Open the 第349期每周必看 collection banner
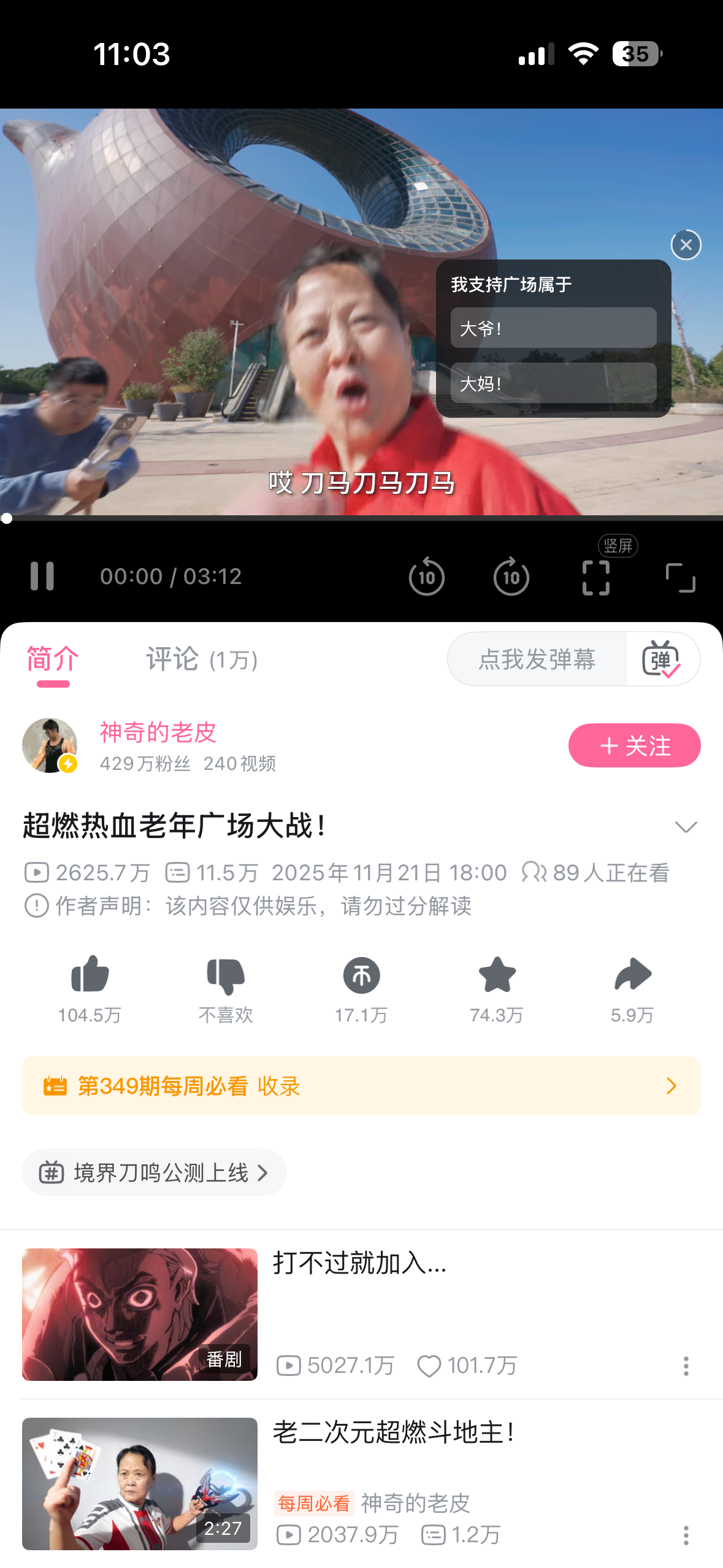This screenshot has width=723, height=1568. point(361,1086)
